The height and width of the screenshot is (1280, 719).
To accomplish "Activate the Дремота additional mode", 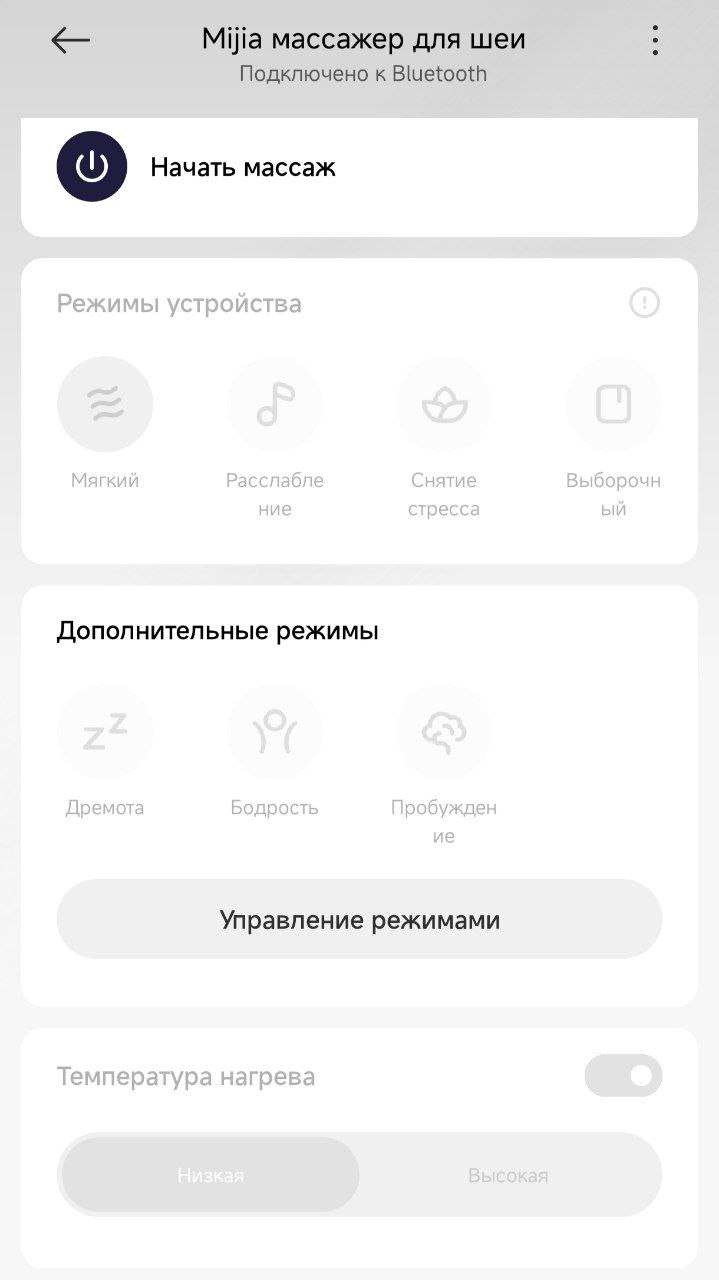I will (105, 732).
